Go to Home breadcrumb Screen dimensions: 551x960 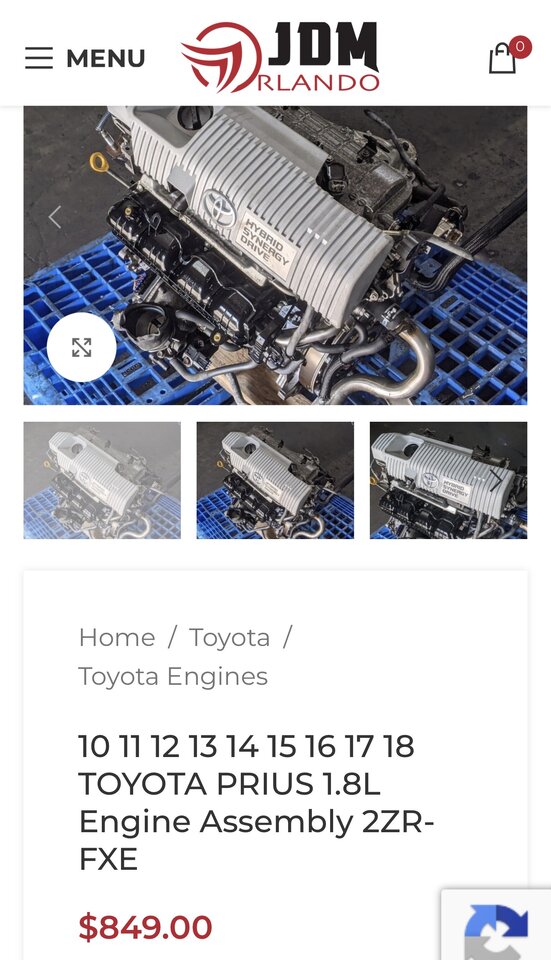click(x=117, y=637)
